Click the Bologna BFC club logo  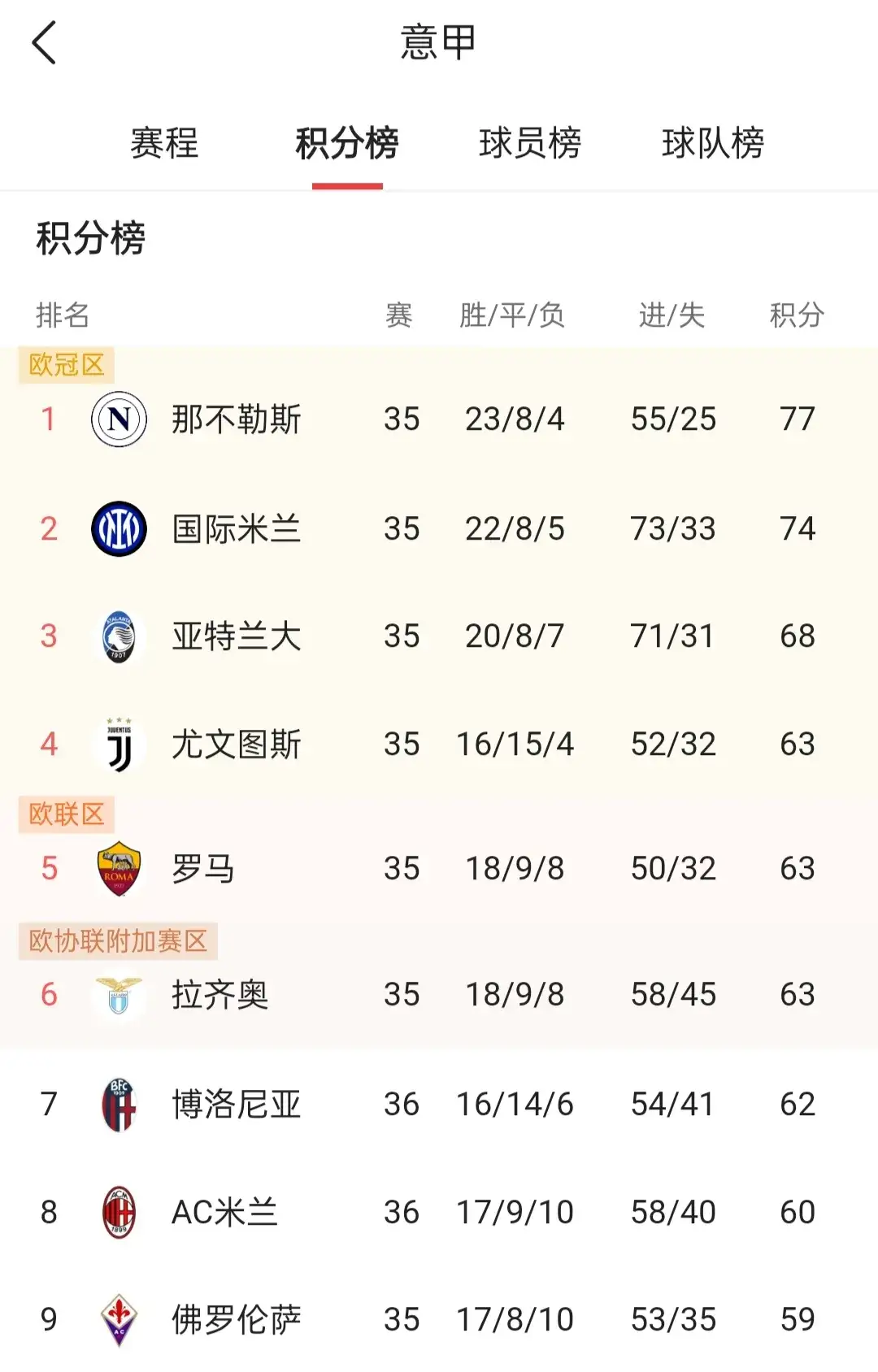click(x=119, y=1103)
